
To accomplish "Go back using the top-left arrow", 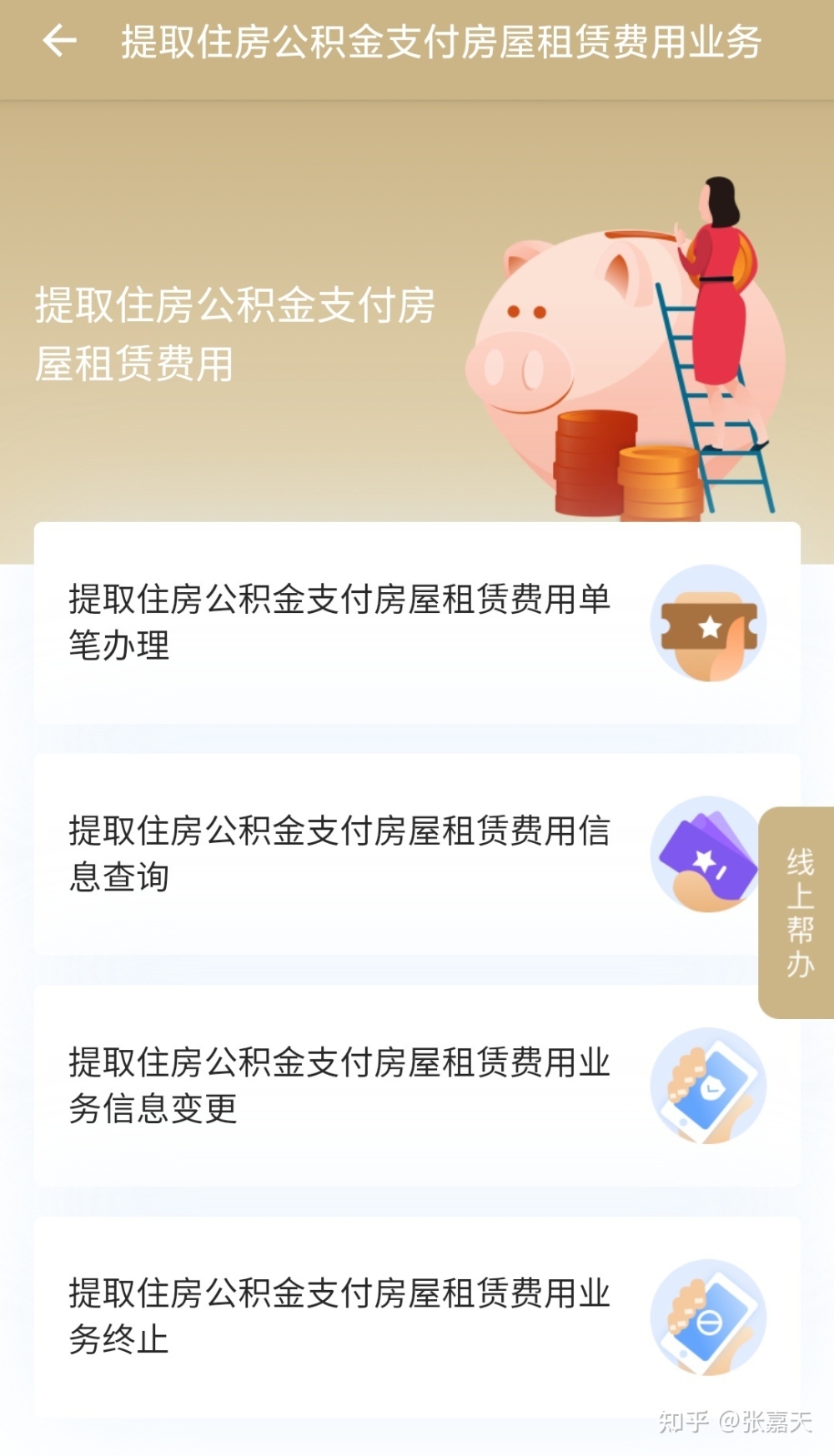I will (x=59, y=41).
